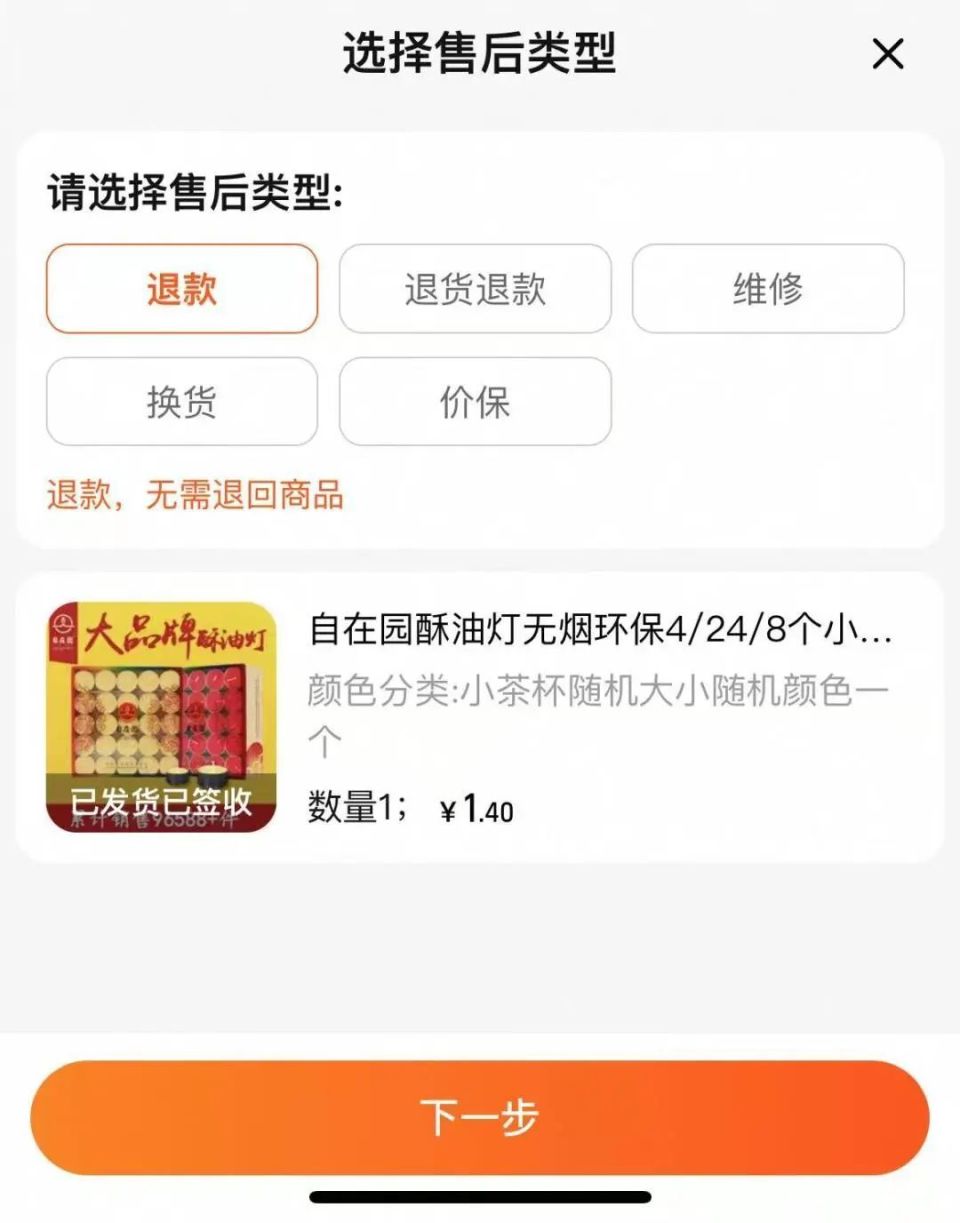Select 换货 to exchange the item

click(x=182, y=402)
